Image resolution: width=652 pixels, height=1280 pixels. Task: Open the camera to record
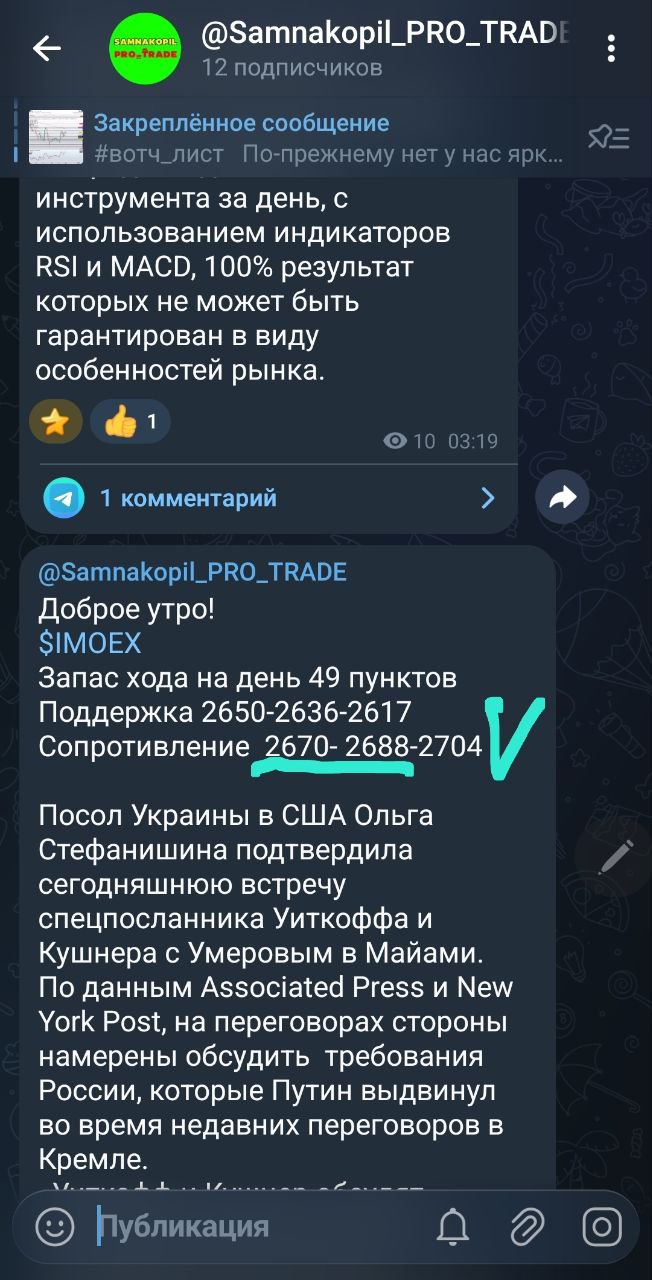[x=602, y=1226]
